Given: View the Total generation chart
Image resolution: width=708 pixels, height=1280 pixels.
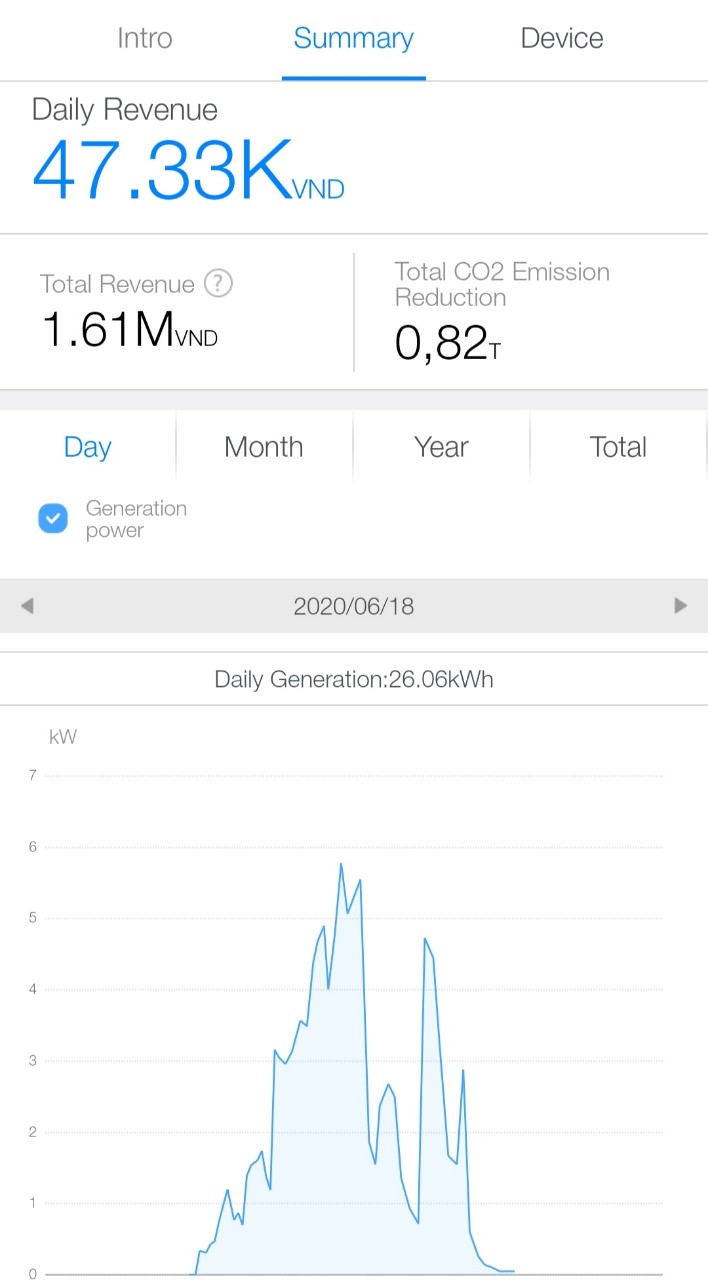Looking at the screenshot, I should tap(618, 447).
